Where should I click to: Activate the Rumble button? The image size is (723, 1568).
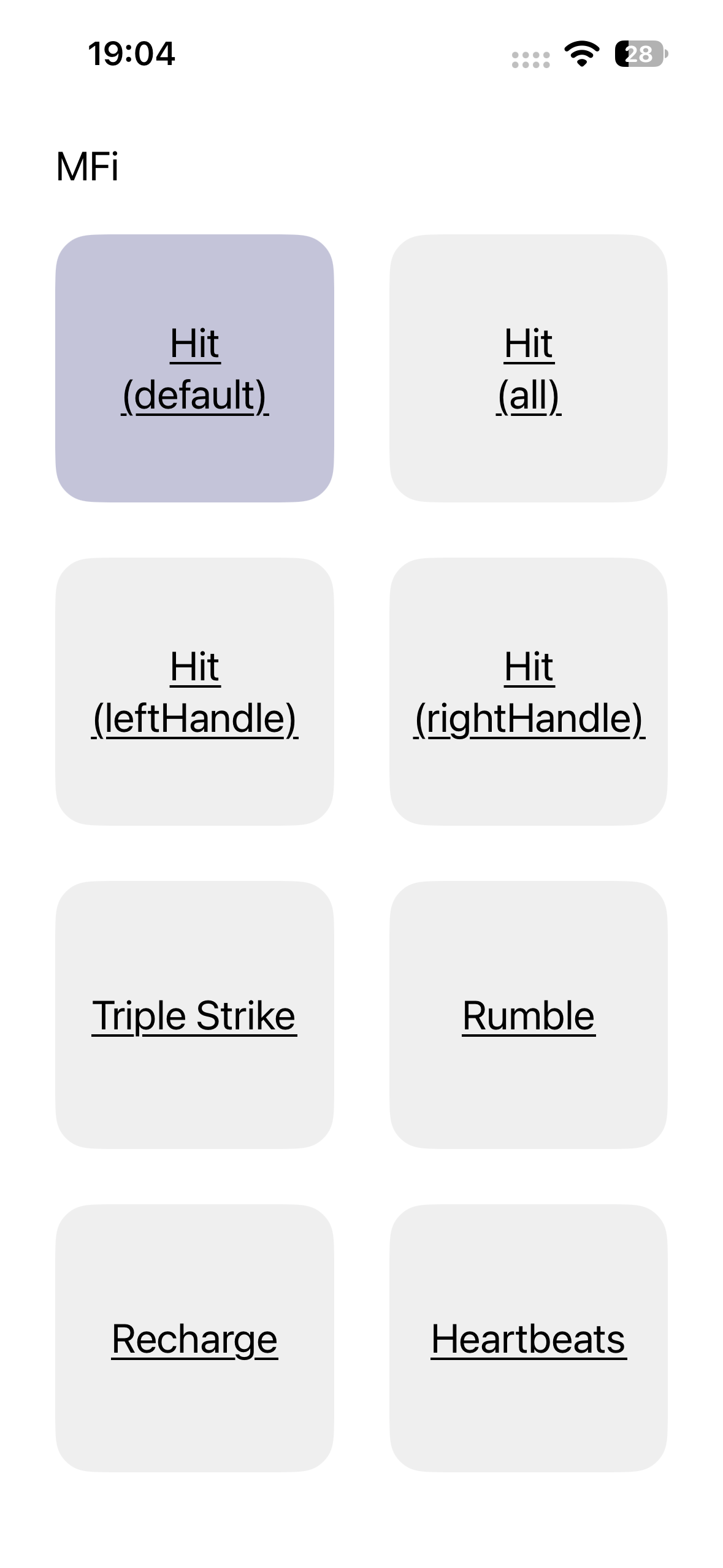point(529,1015)
